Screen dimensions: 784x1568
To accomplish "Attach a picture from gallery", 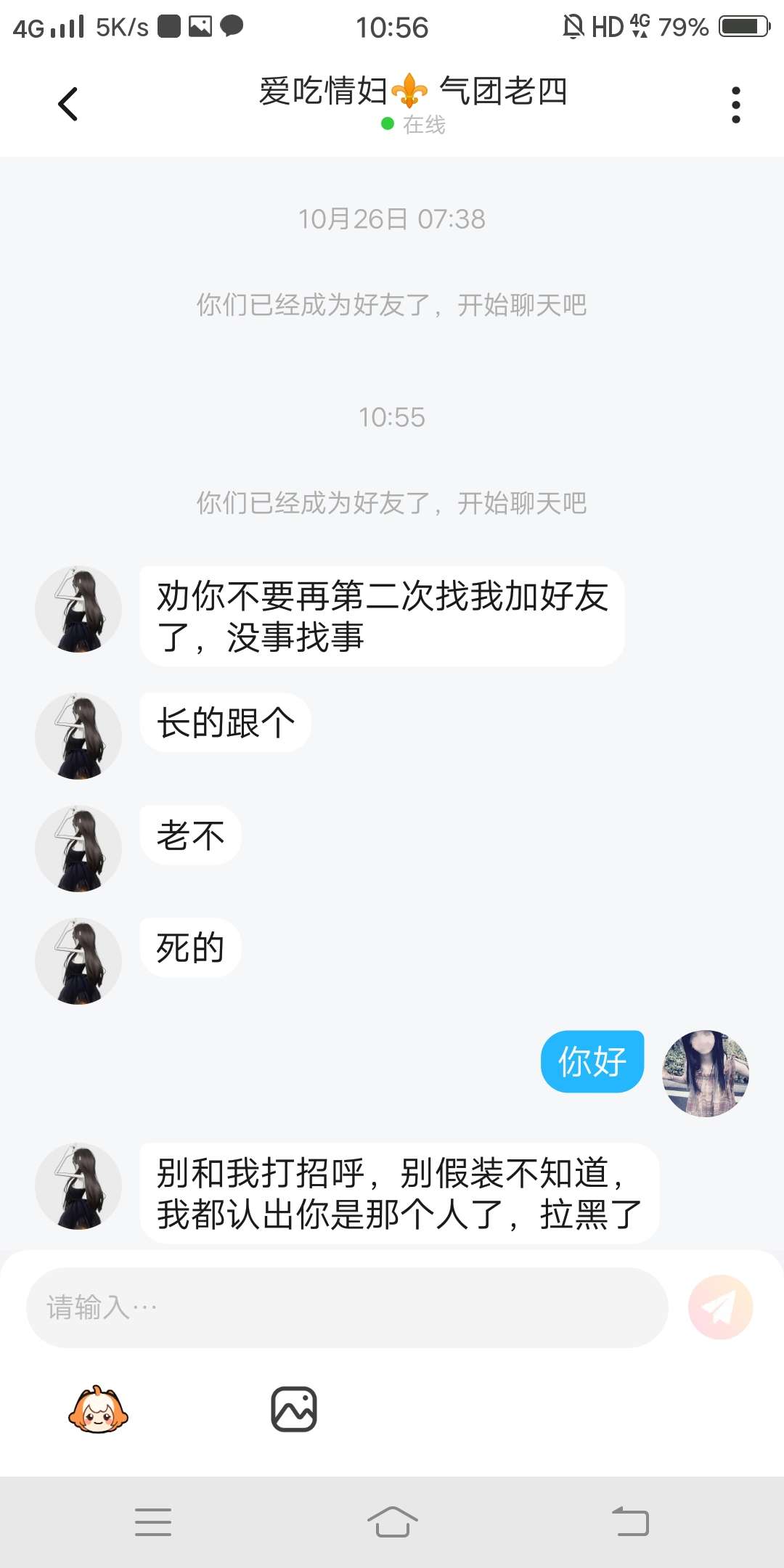I will [x=294, y=1409].
